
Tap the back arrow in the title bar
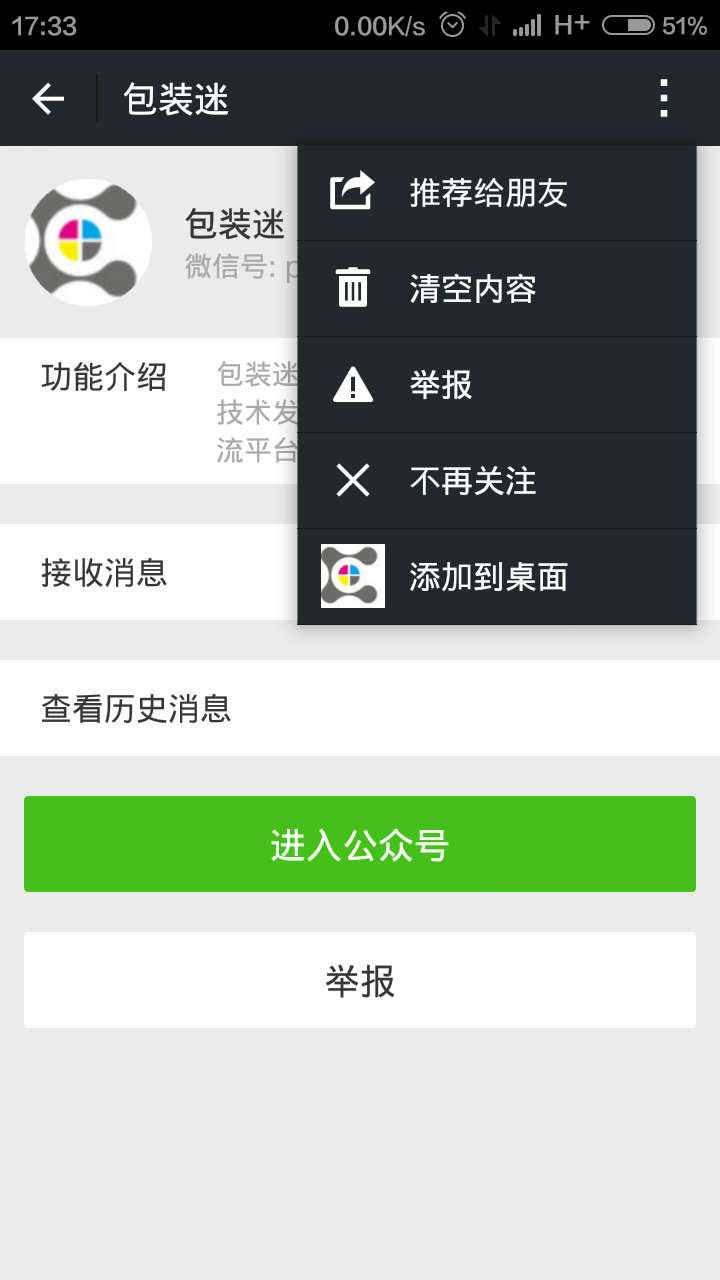(47, 97)
